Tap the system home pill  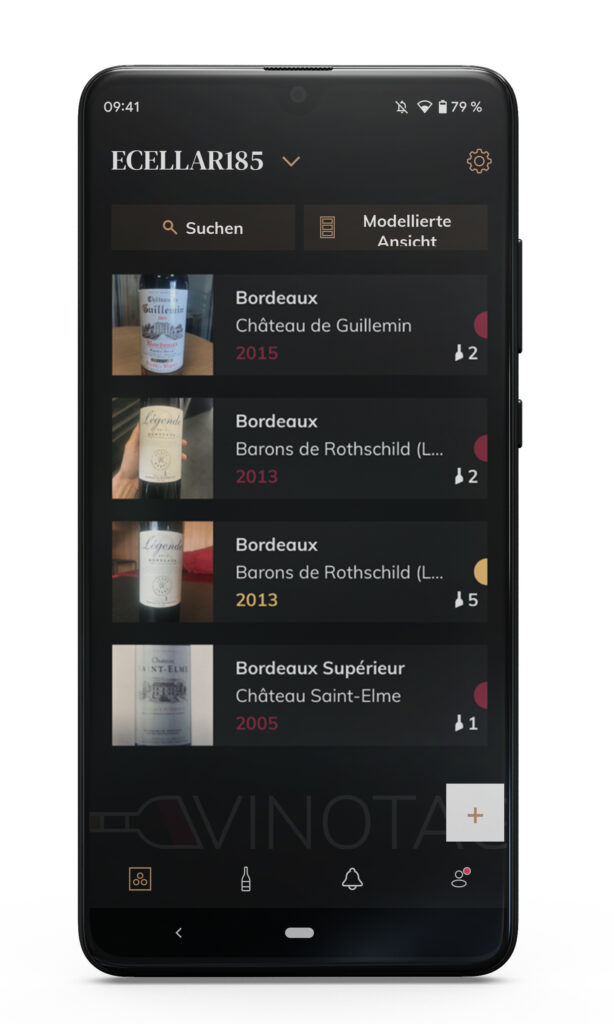click(x=299, y=933)
